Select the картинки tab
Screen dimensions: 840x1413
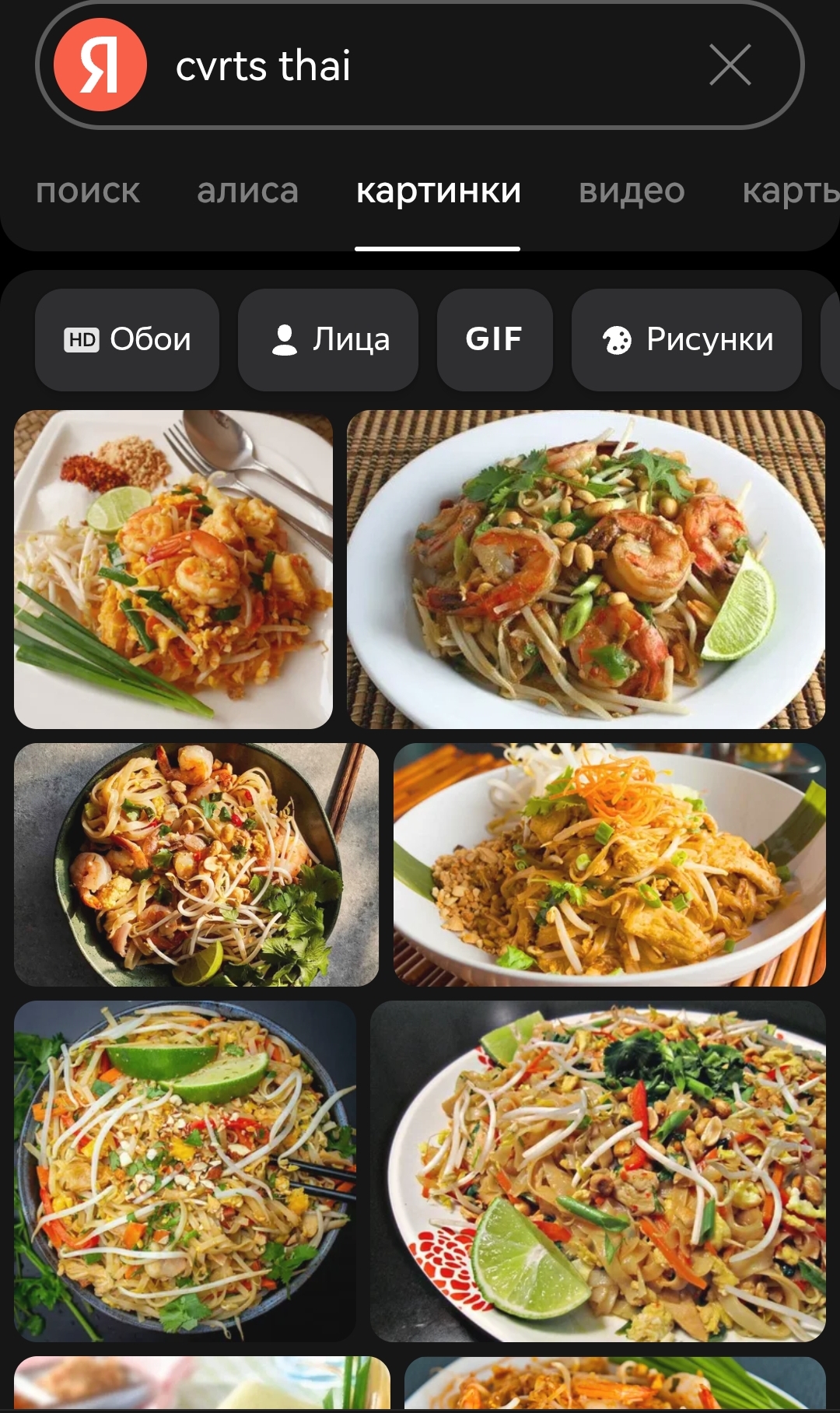[x=438, y=191]
